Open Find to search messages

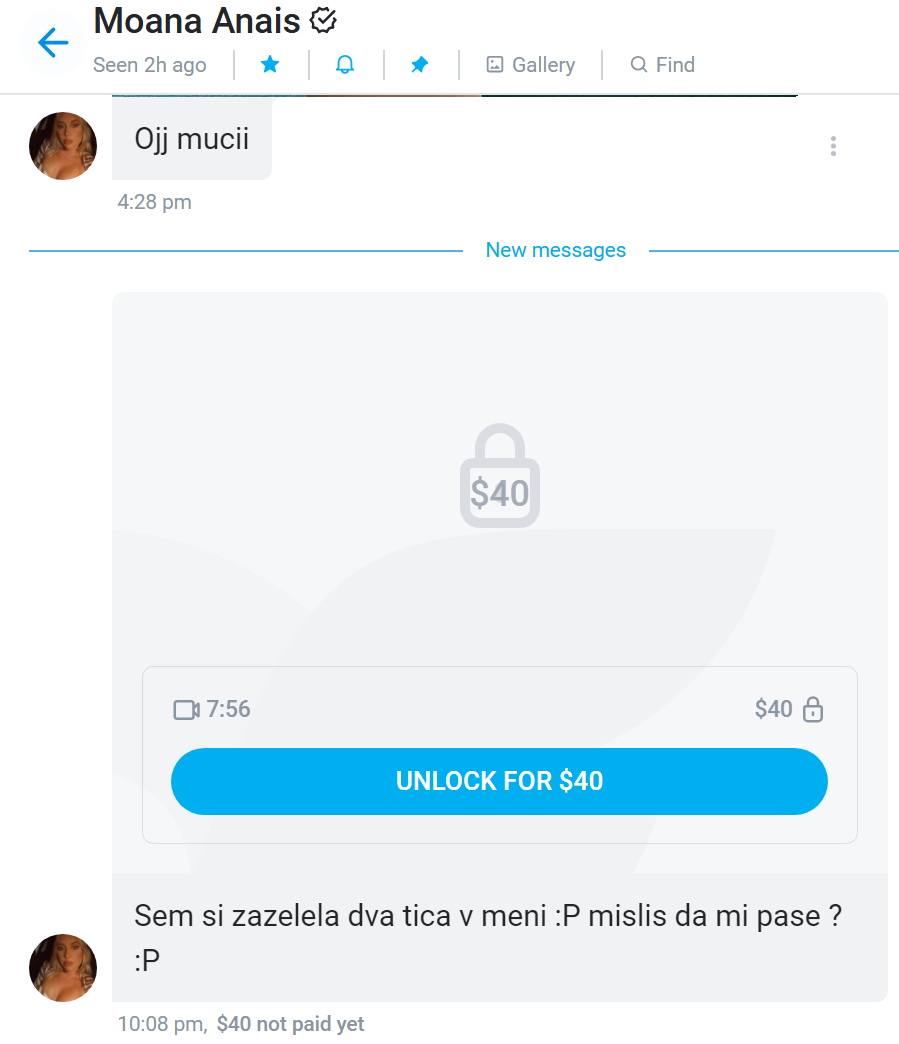[x=662, y=65]
